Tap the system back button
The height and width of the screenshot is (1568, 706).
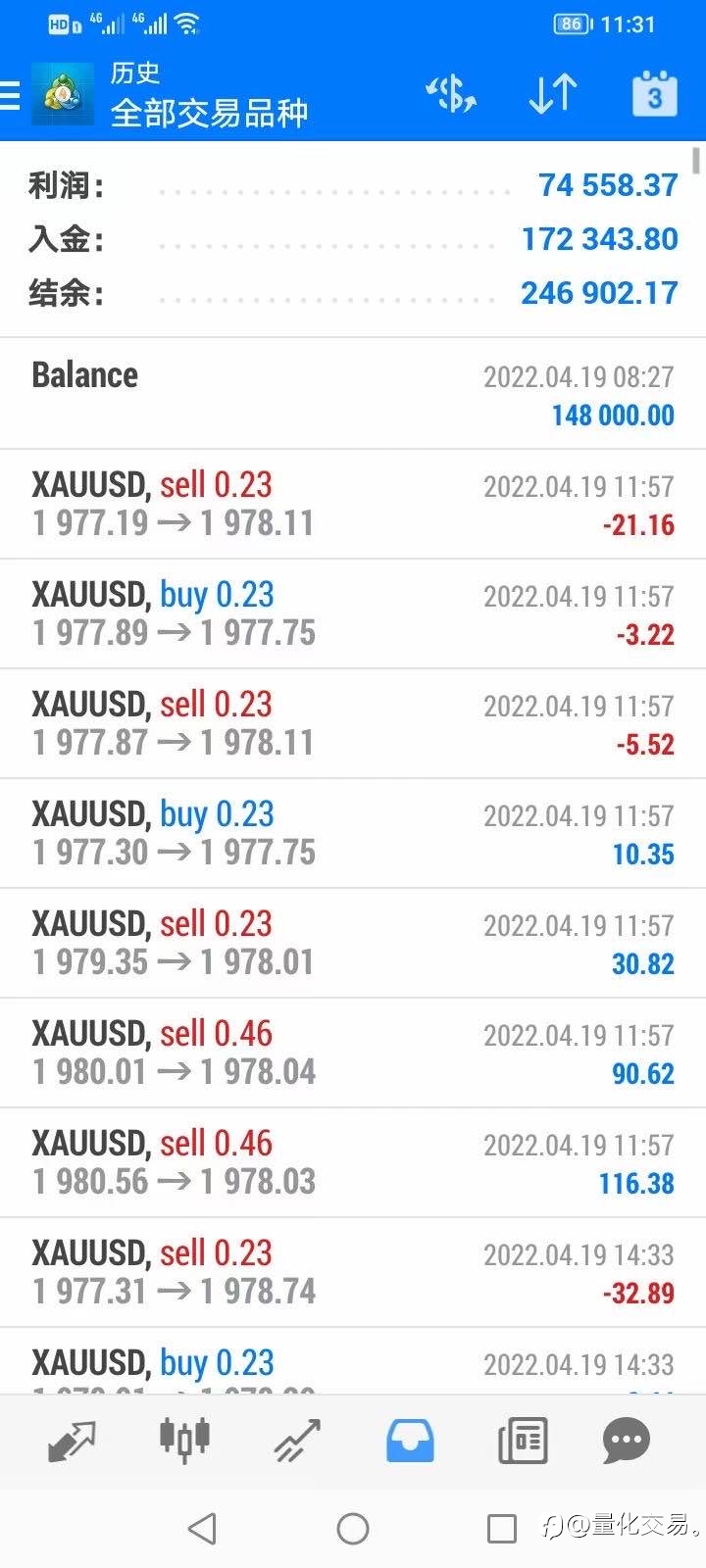click(x=202, y=1528)
